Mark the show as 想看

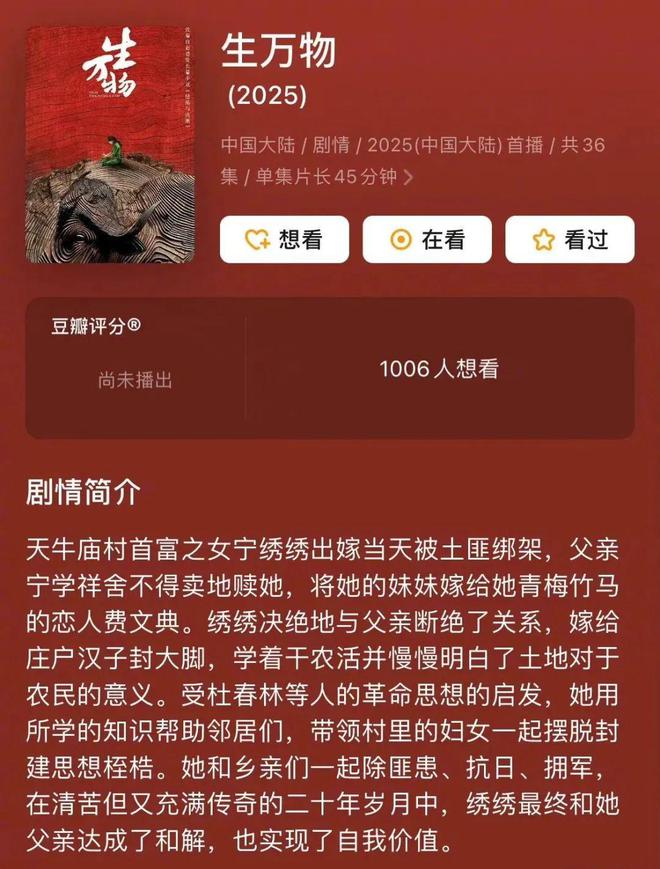284,239
